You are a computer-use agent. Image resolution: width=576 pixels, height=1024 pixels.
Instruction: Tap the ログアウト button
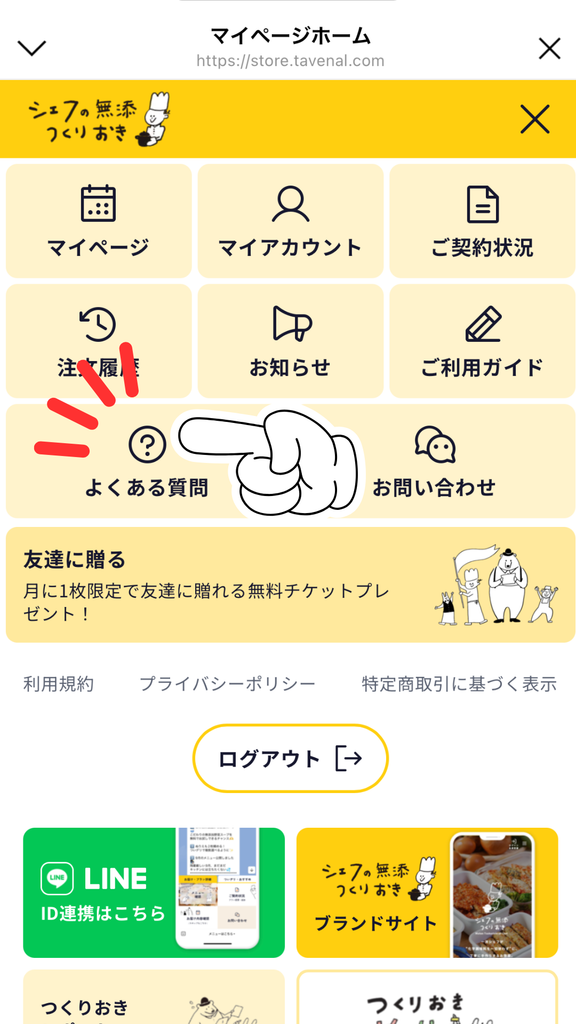291,758
